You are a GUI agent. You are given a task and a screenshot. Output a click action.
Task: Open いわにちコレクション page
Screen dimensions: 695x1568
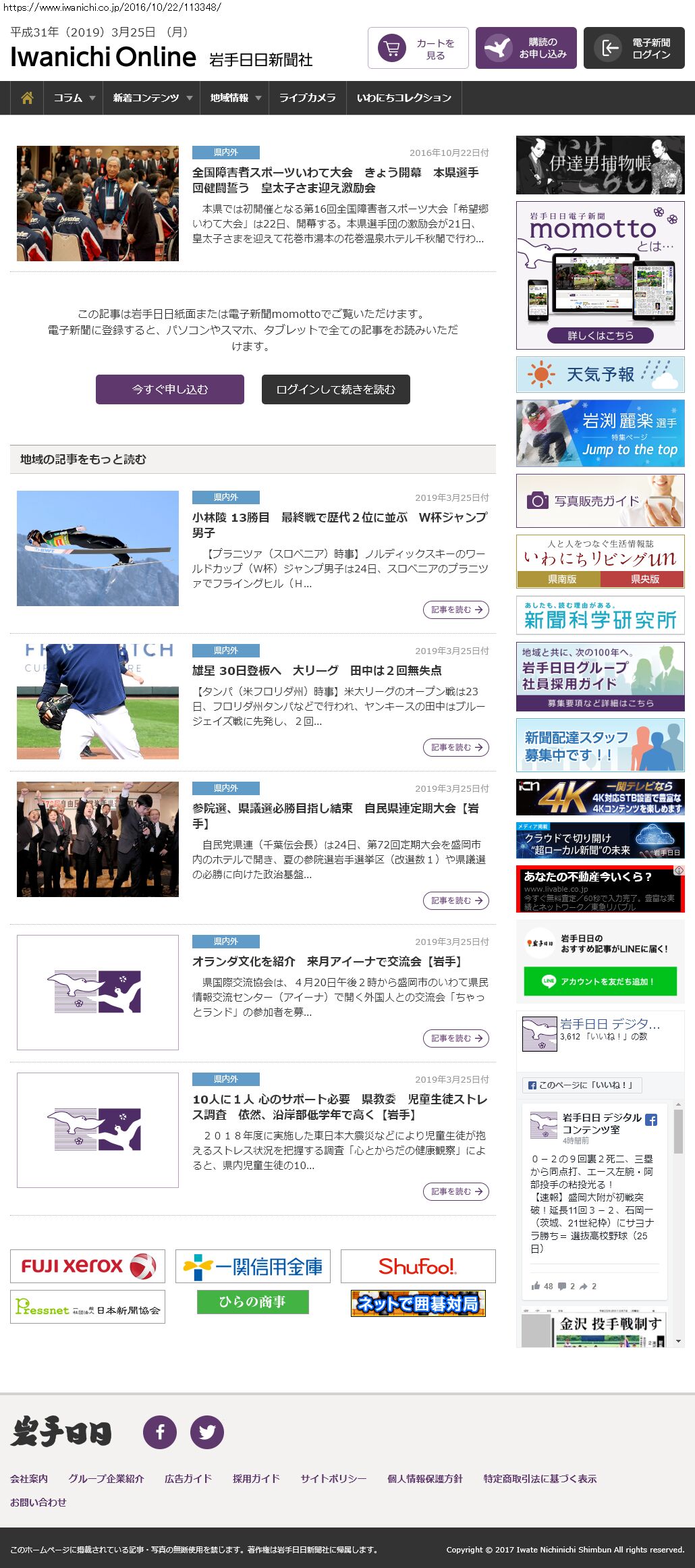click(404, 98)
